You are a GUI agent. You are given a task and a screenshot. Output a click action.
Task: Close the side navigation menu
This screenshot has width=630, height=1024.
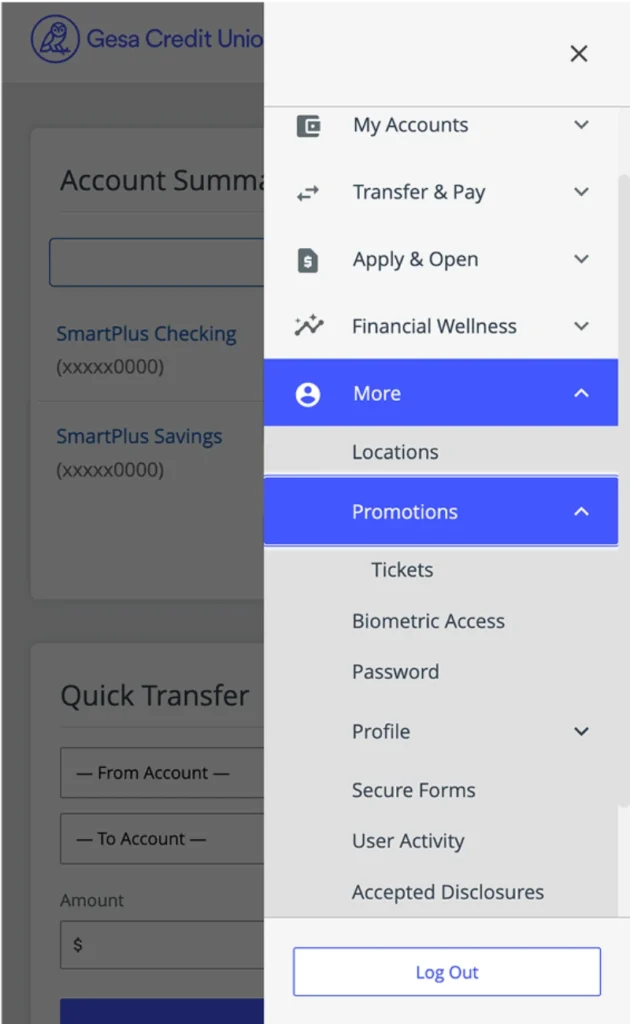point(578,54)
